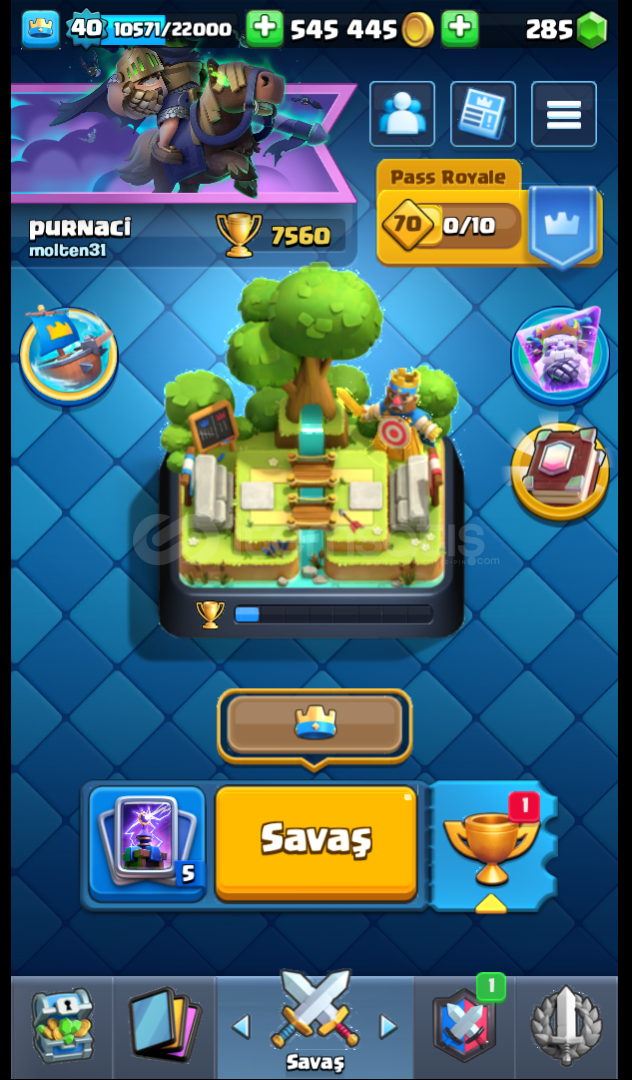Image resolution: width=632 pixels, height=1080 pixels.
Task: View the 7560 trophy road
Action: pos(280,235)
